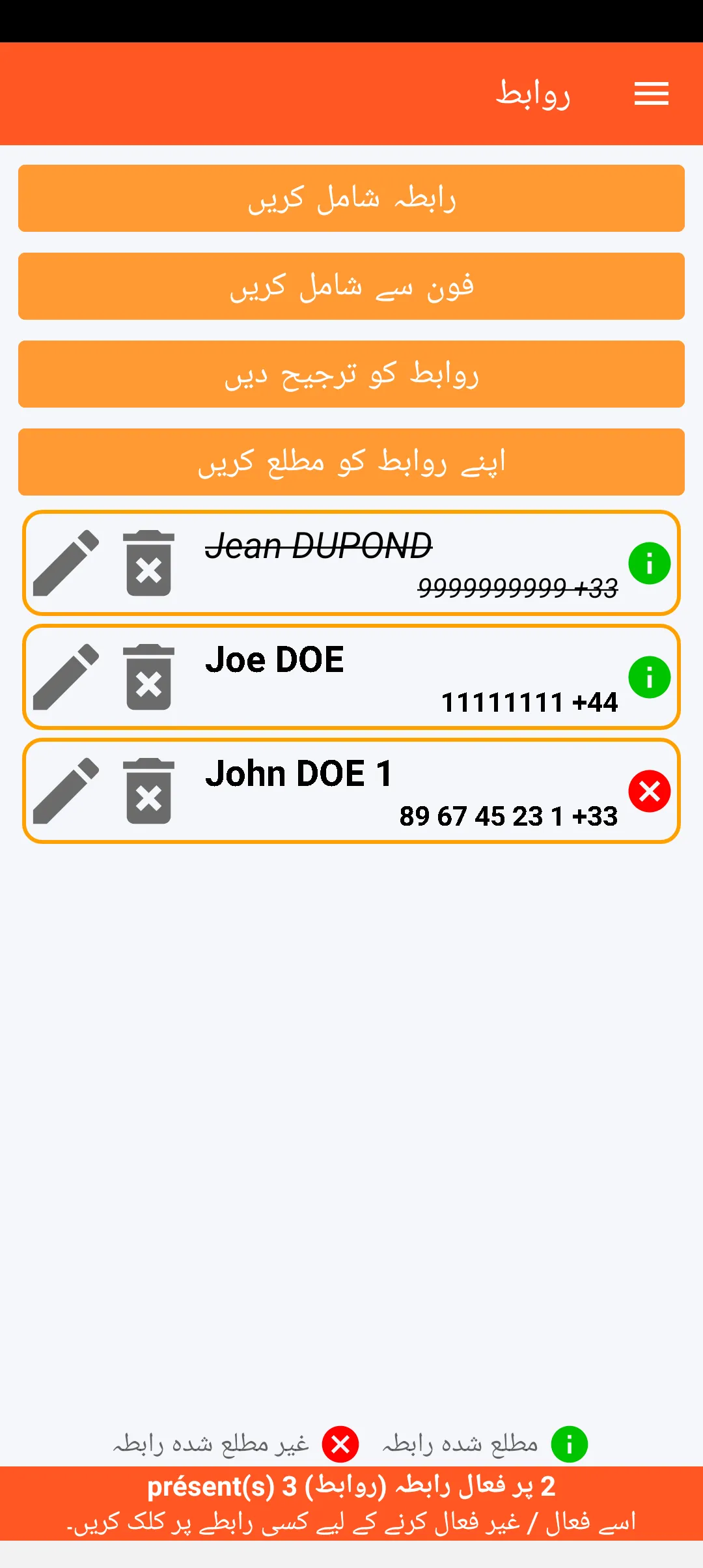Viewport: 703px width, 1568px height.
Task: Tap green info icon for Joe DOE
Action: [649, 677]
